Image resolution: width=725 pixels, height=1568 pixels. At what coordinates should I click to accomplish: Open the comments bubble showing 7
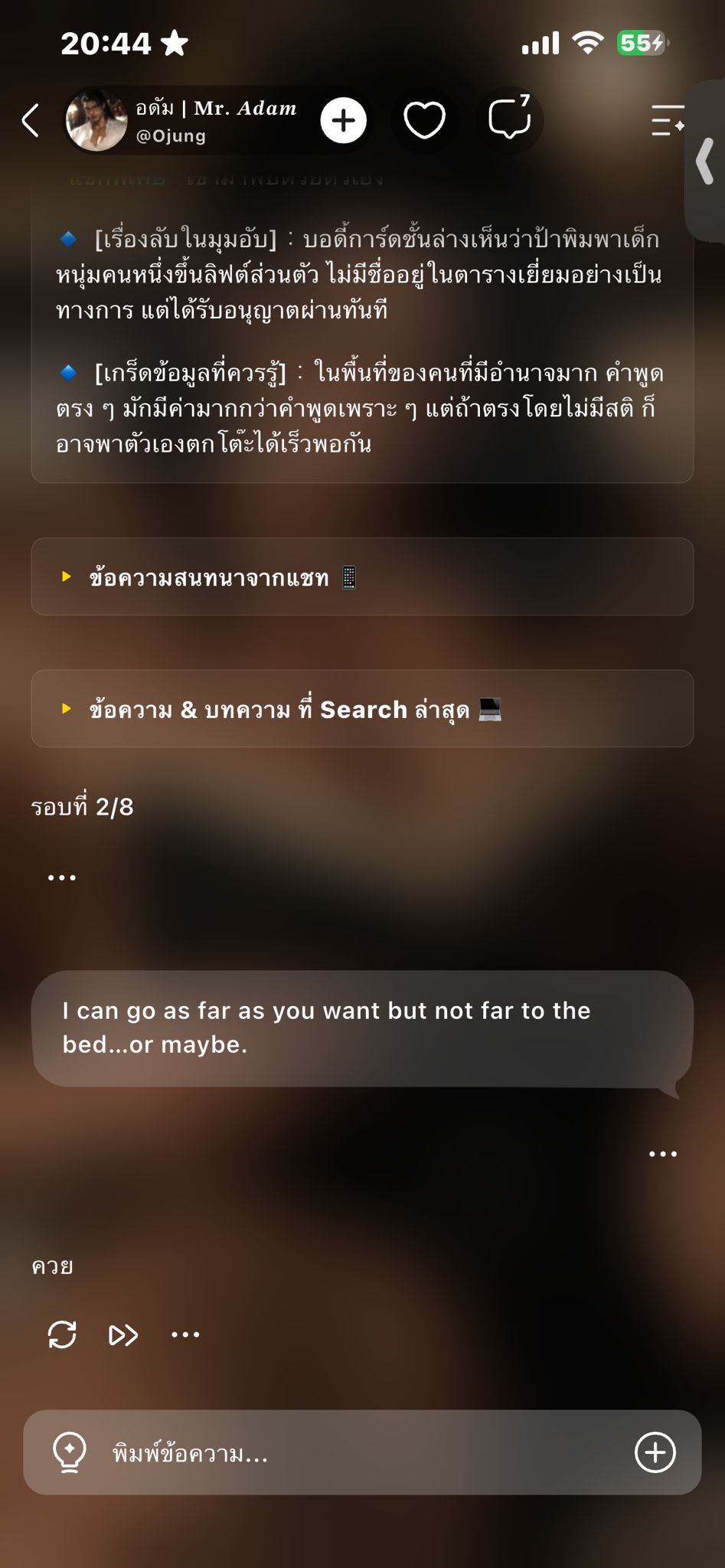click(509, 119)
